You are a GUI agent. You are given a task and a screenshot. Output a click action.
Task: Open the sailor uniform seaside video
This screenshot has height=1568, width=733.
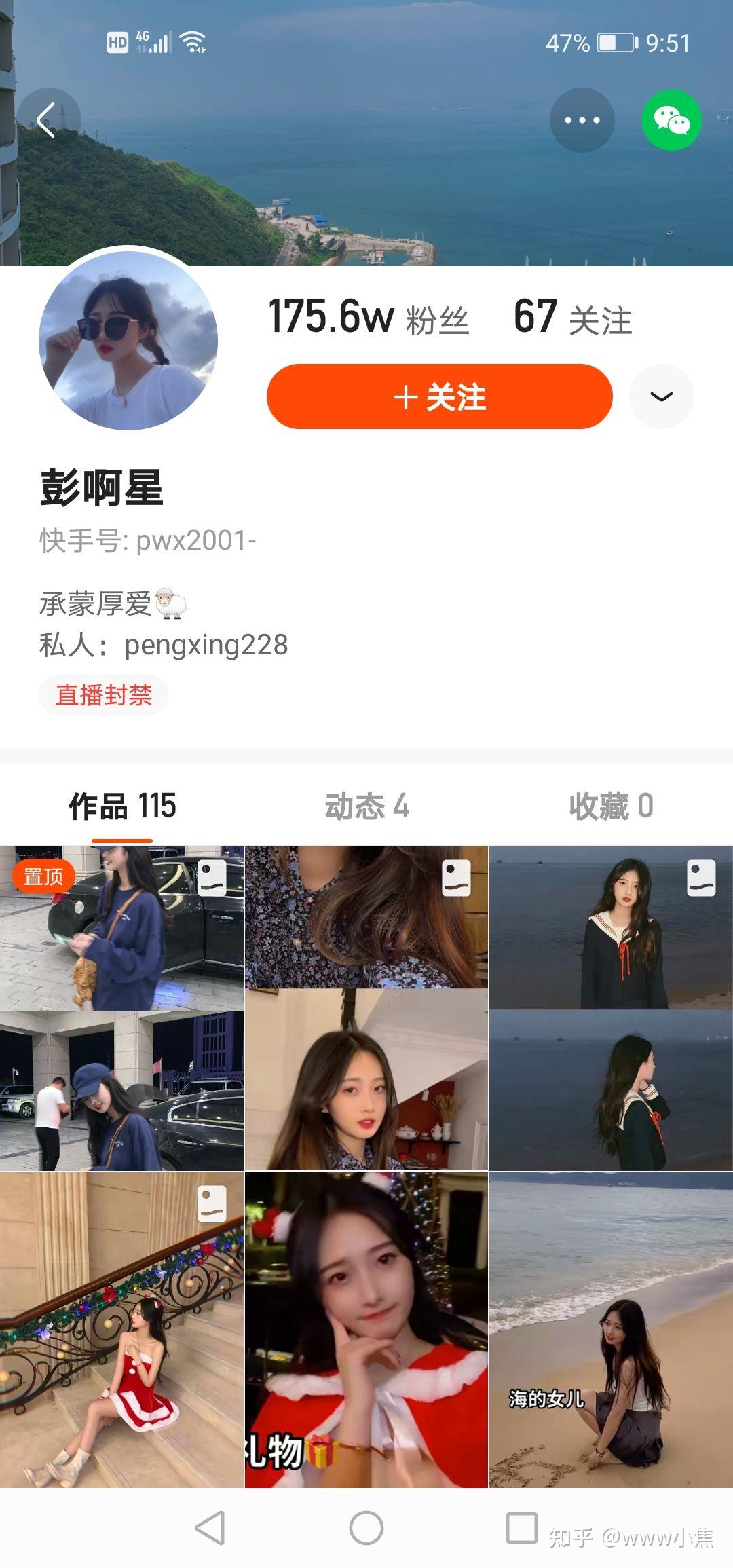pyautogui.click(x=611, y=1008)
